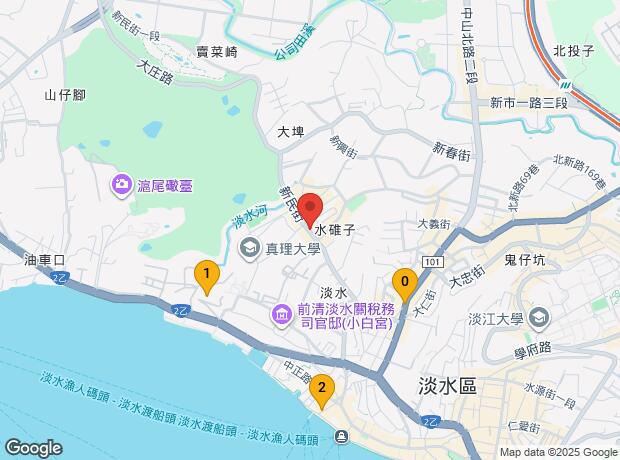Open the 淡江大學 place marker
The width and height of the screenshot is (620, 460).
tap(540, 318)
